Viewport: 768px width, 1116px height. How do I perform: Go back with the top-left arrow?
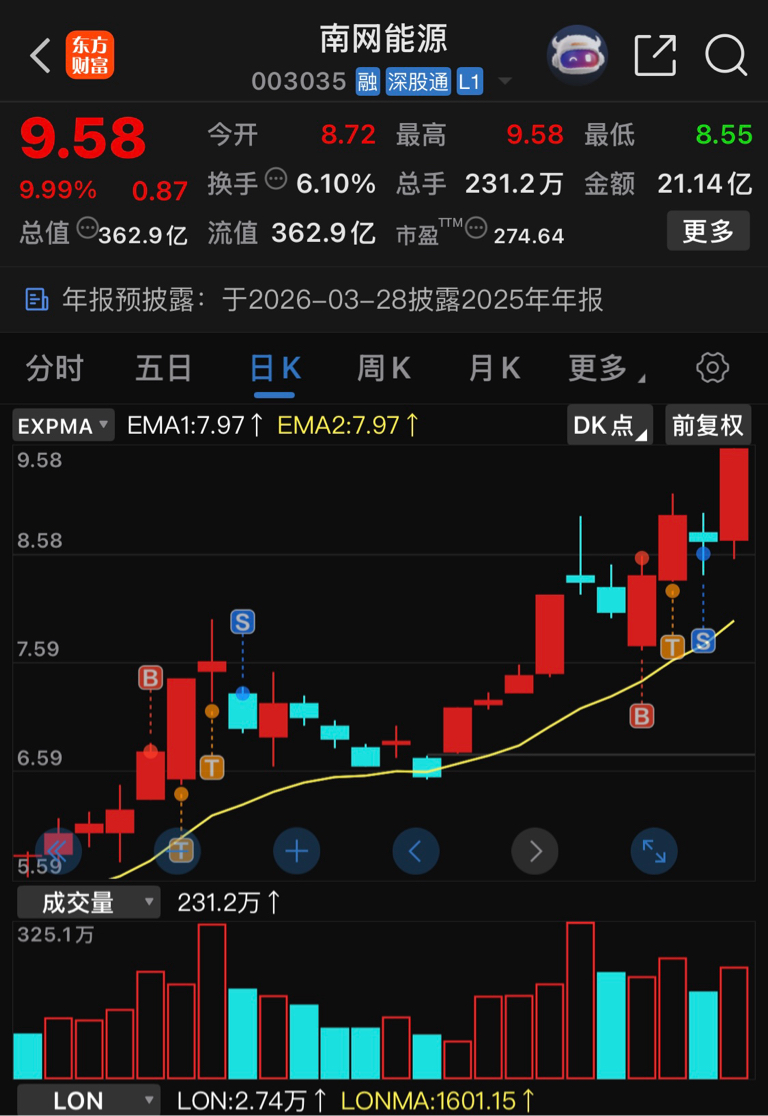(40, 56)
